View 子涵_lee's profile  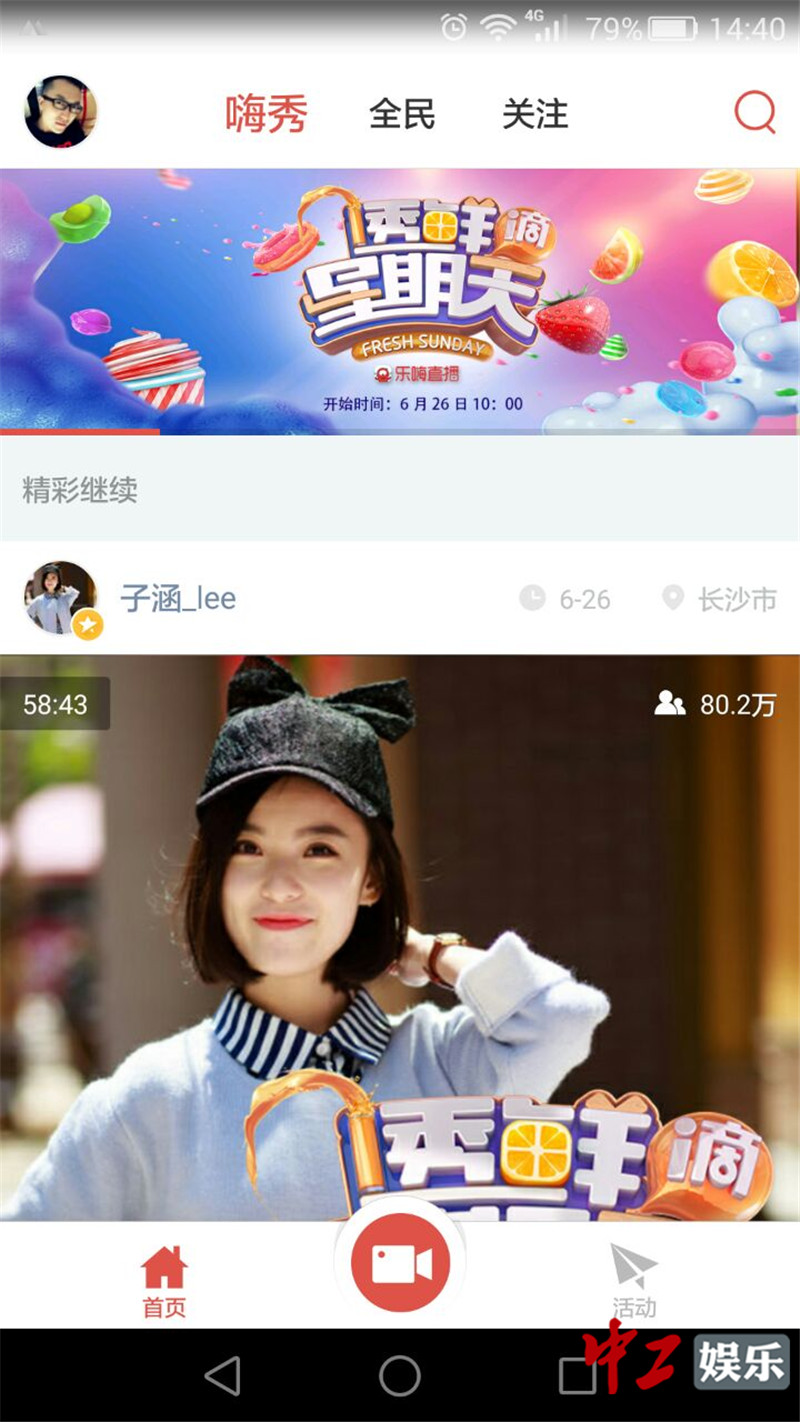point(62,598)
